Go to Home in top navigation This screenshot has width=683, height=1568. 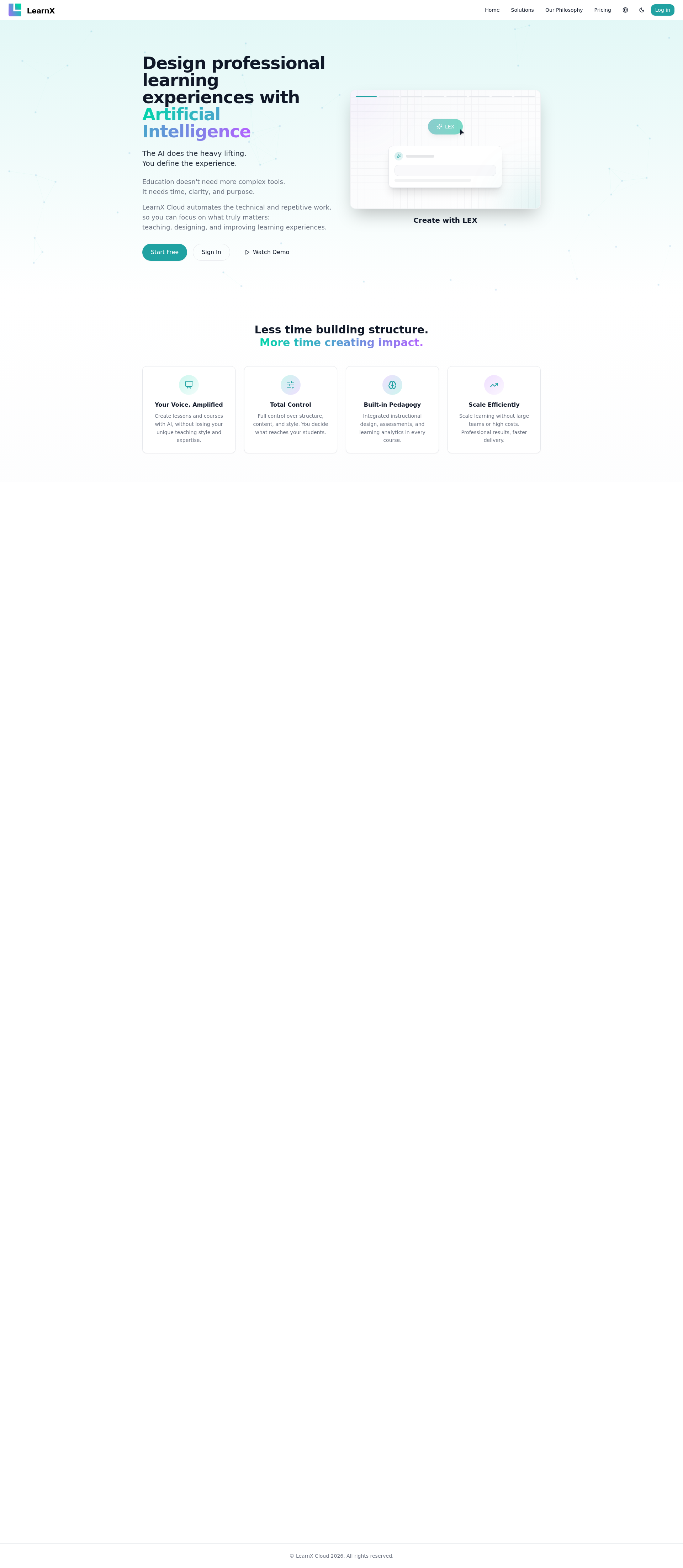[492, 10]
